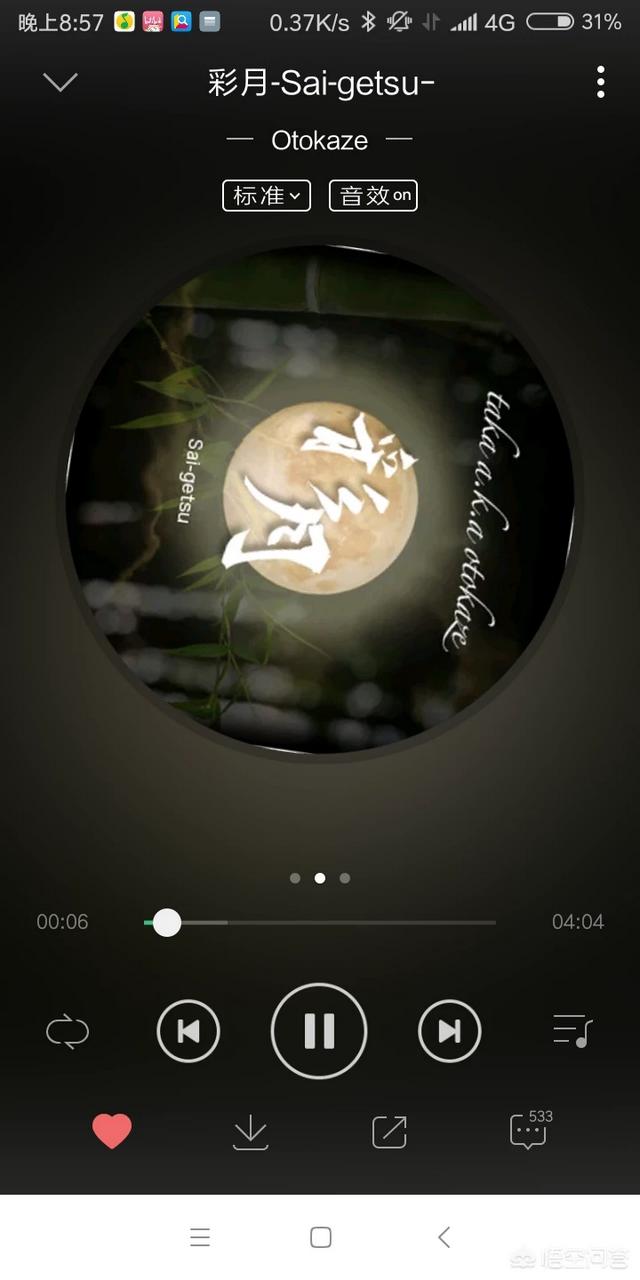Toggle the 音效 sound effect button
640x1280 pixels.
[373, 196]
